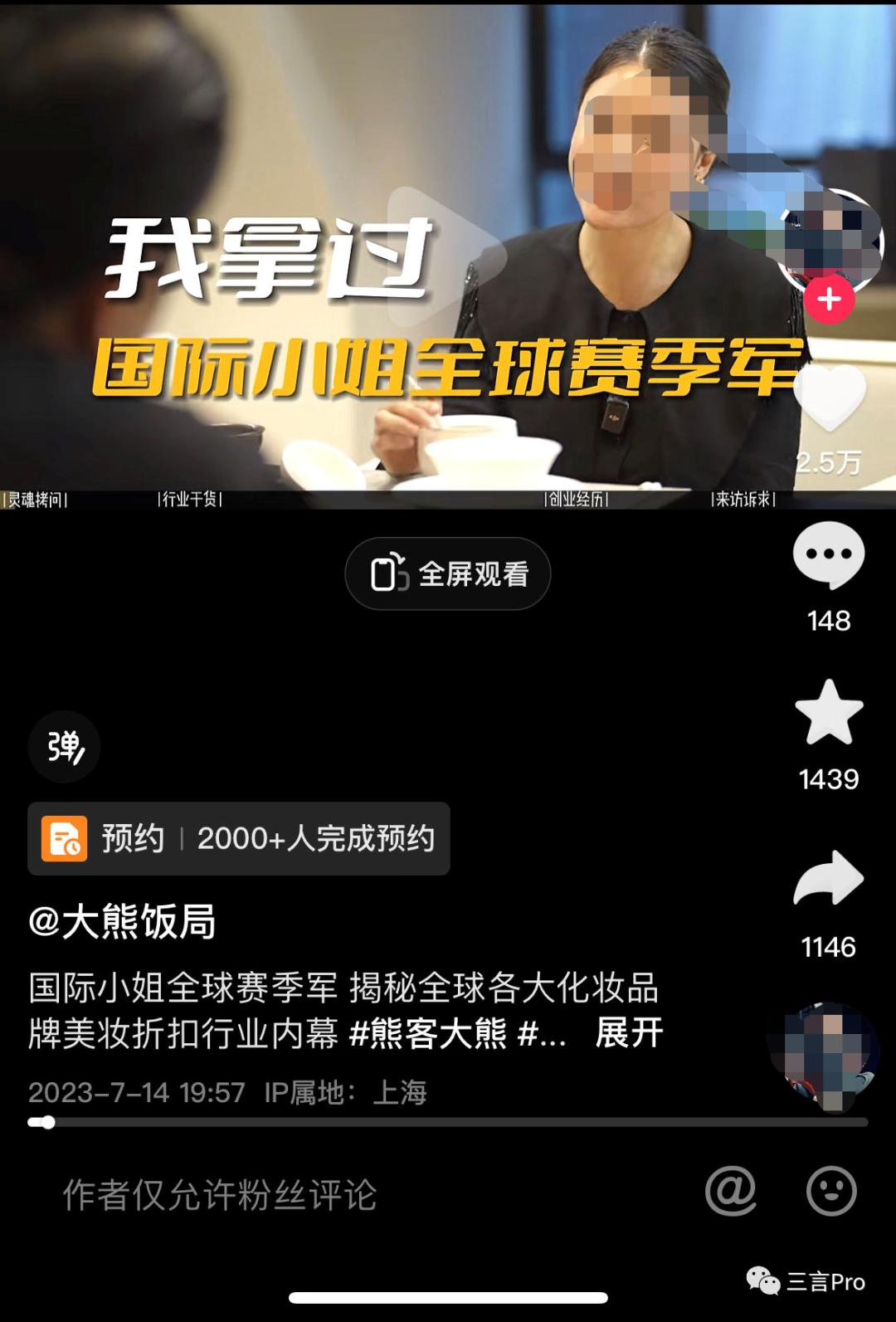Follow the author with the plus button
The width and height of the screenshot is (896, 1322).
pos(829,300)
